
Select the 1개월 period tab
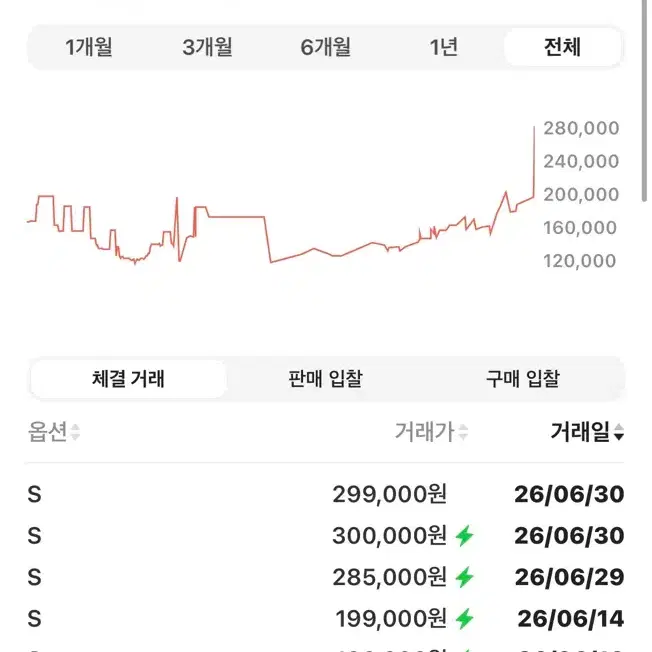point(89,47)
